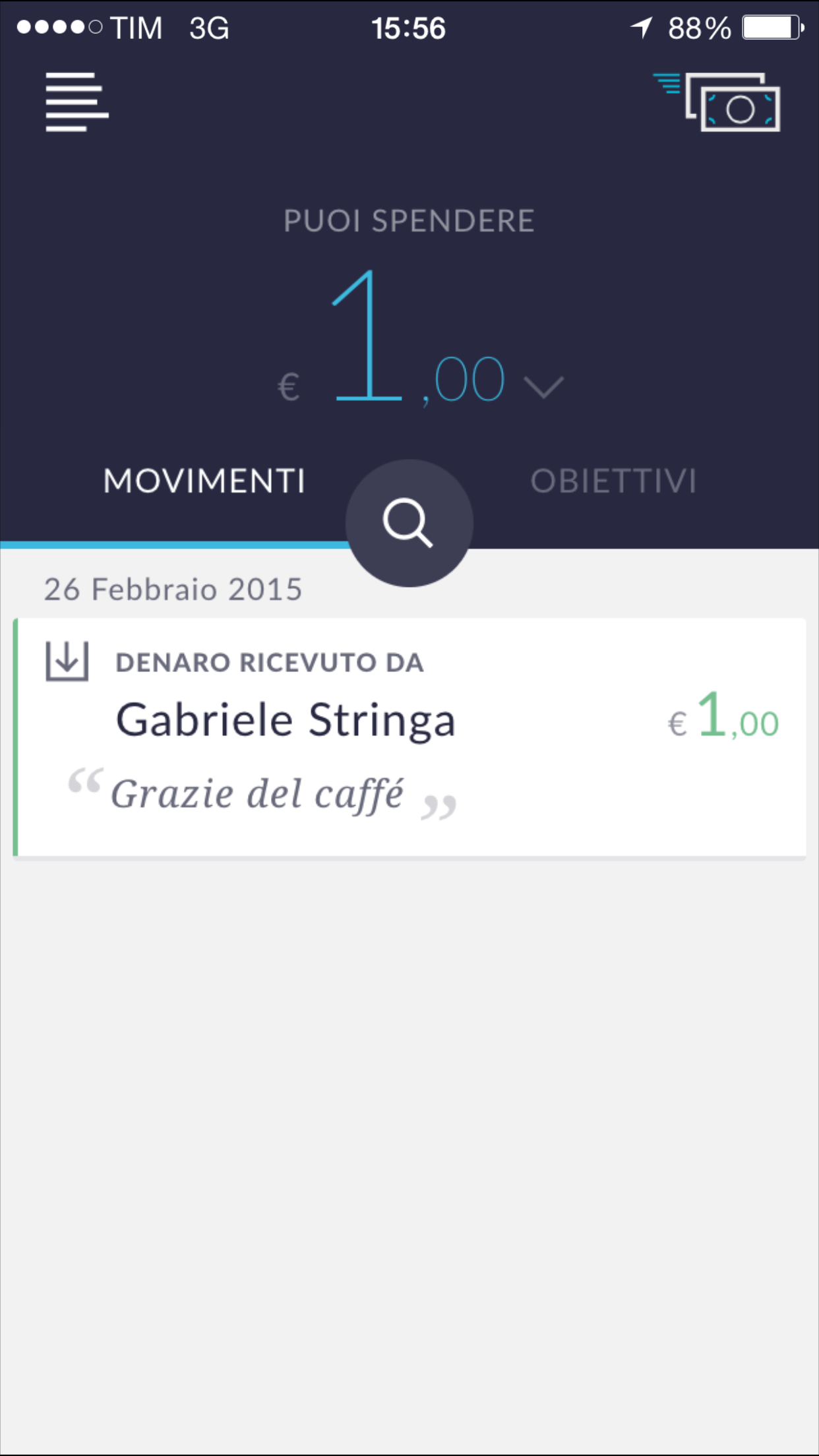
Task: Expand the spendable balance details
Action: (543, 386)
